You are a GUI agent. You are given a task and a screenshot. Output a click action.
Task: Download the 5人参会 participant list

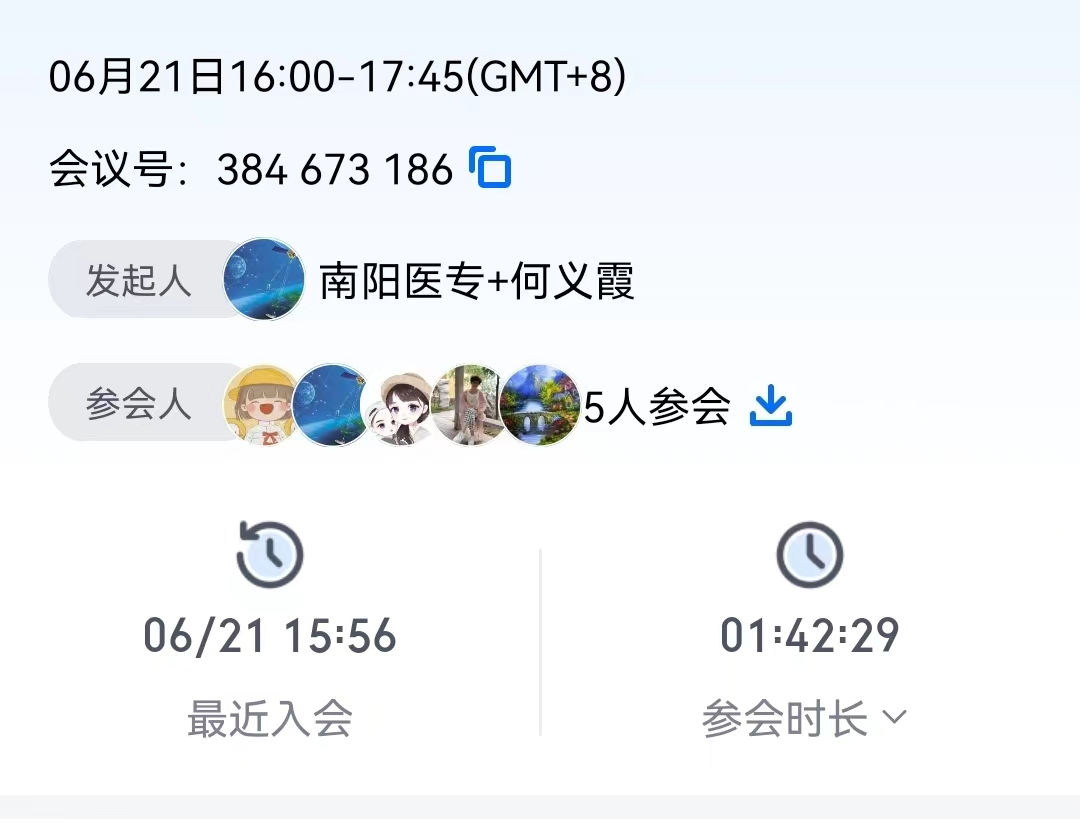tap(770, 405)
